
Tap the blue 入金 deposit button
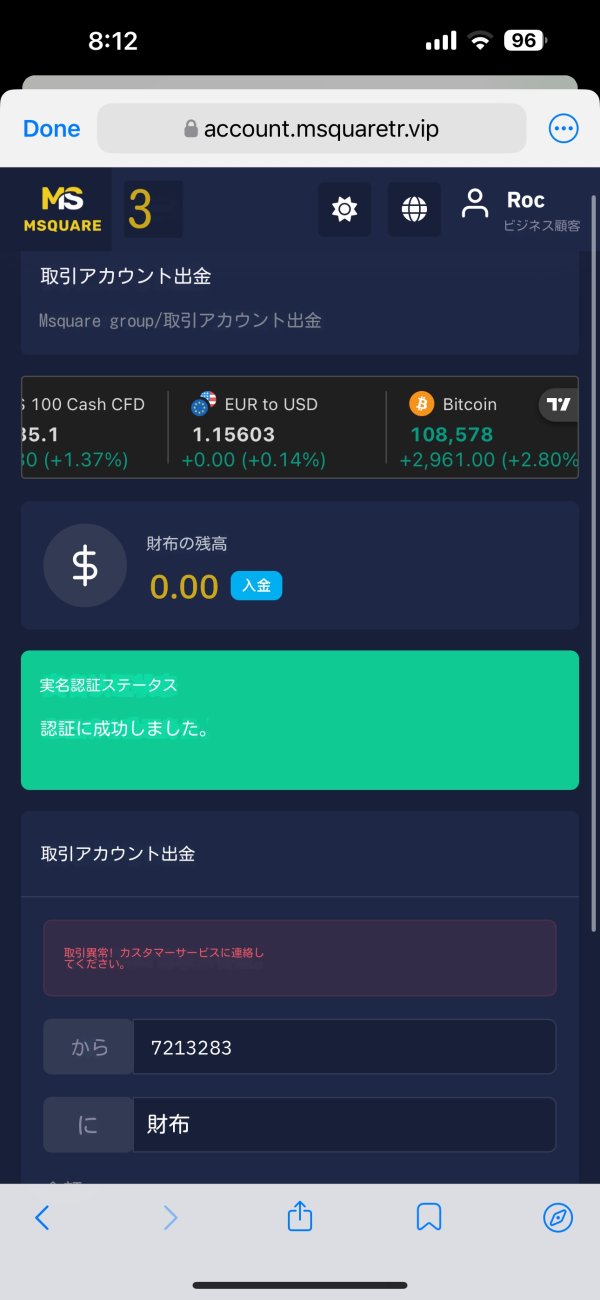tap(256, 586)
